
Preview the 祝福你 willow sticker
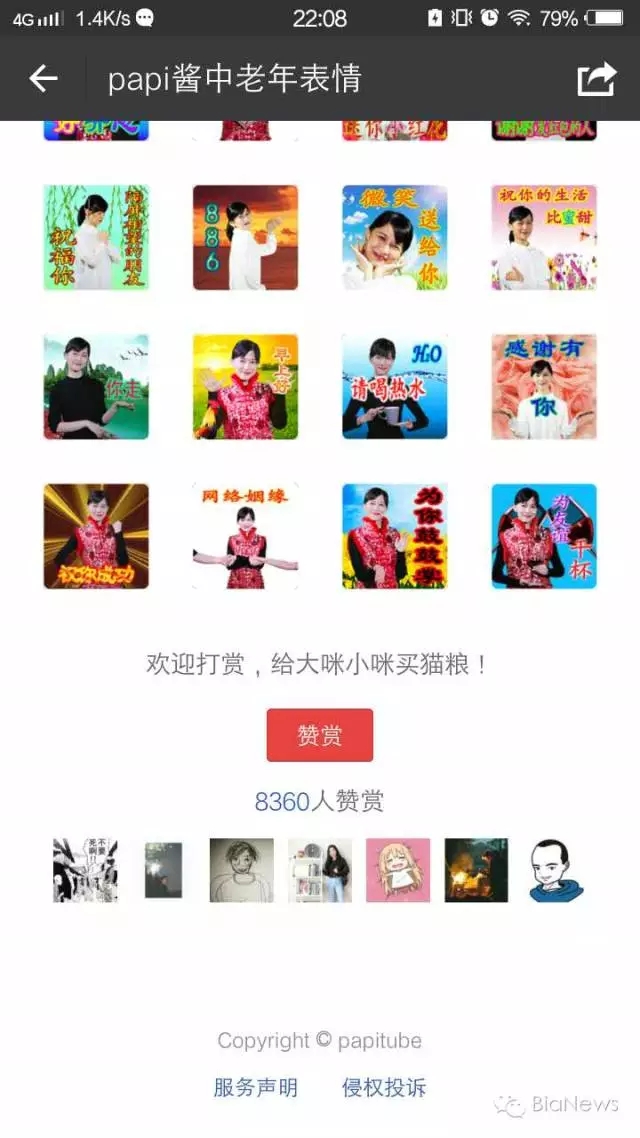(96, 238)
